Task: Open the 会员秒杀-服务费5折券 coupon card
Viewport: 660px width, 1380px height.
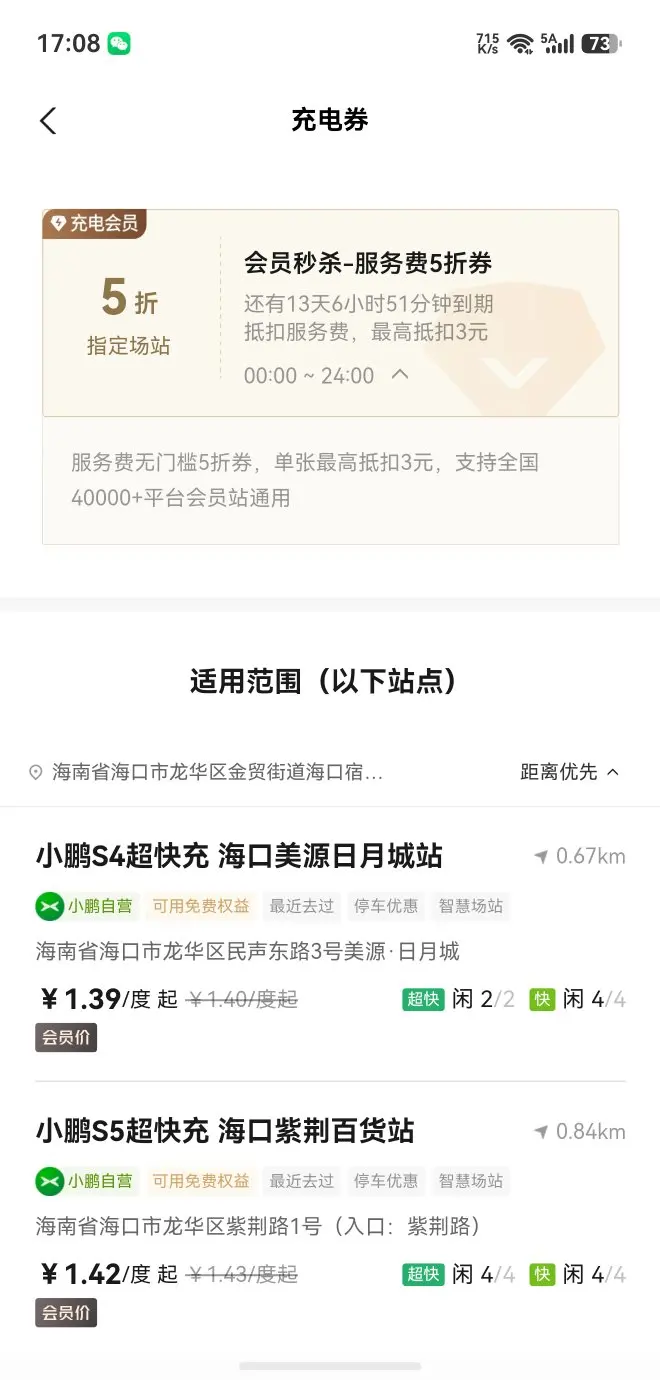Action: click(x=330, y=313)
